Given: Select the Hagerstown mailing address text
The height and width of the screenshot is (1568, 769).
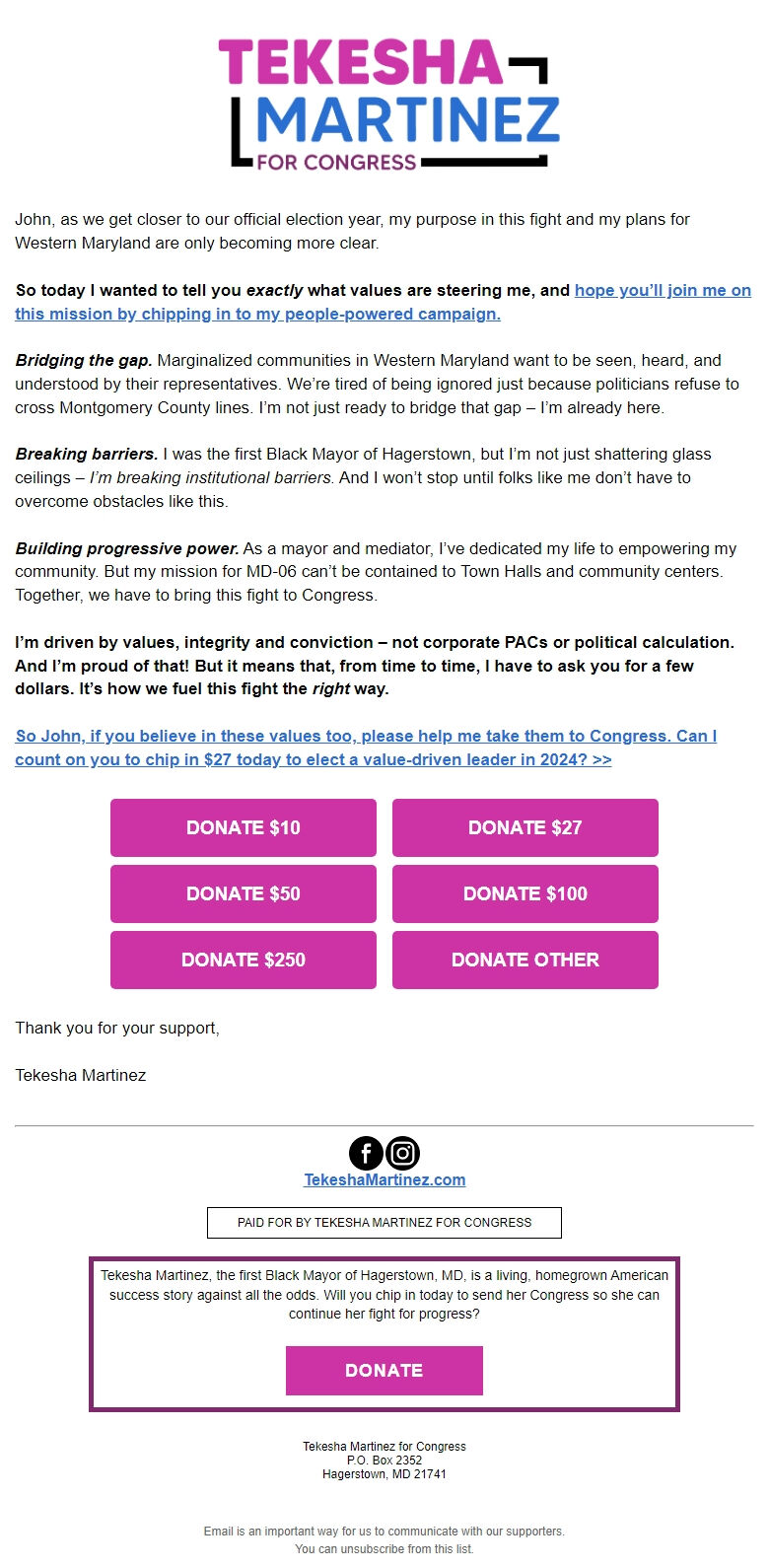Looking at the screenshot, I should coord(384,1459).
